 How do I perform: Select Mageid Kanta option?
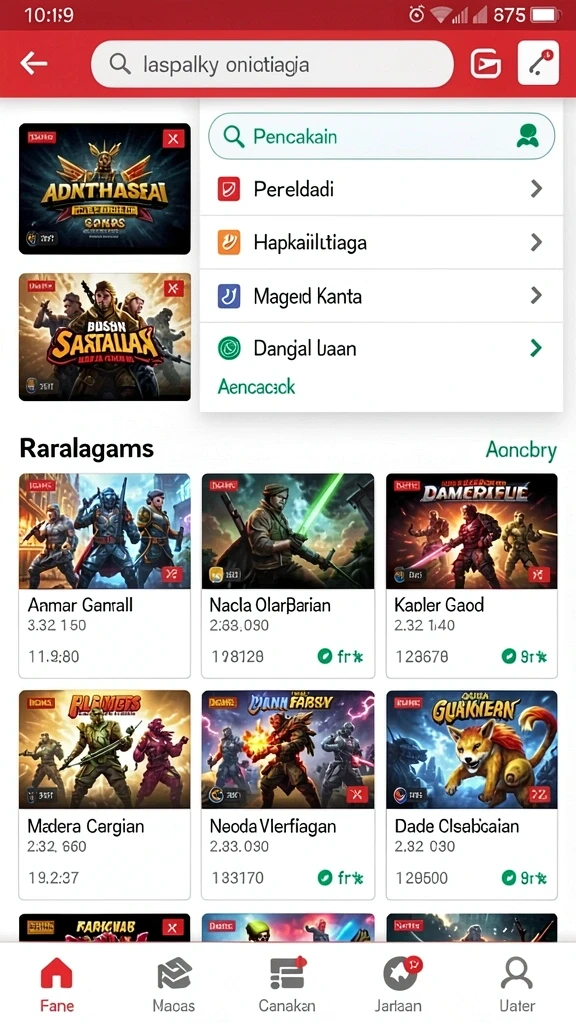tap(381, 296)
